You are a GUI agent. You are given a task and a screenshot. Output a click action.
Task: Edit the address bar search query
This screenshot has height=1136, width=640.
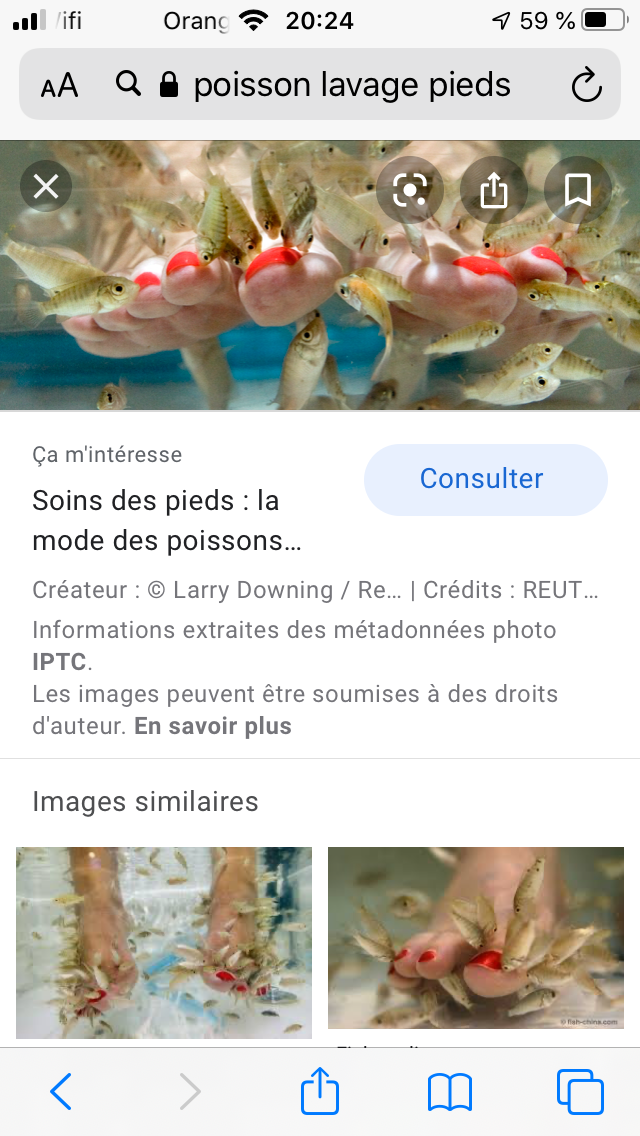(351, 86)
